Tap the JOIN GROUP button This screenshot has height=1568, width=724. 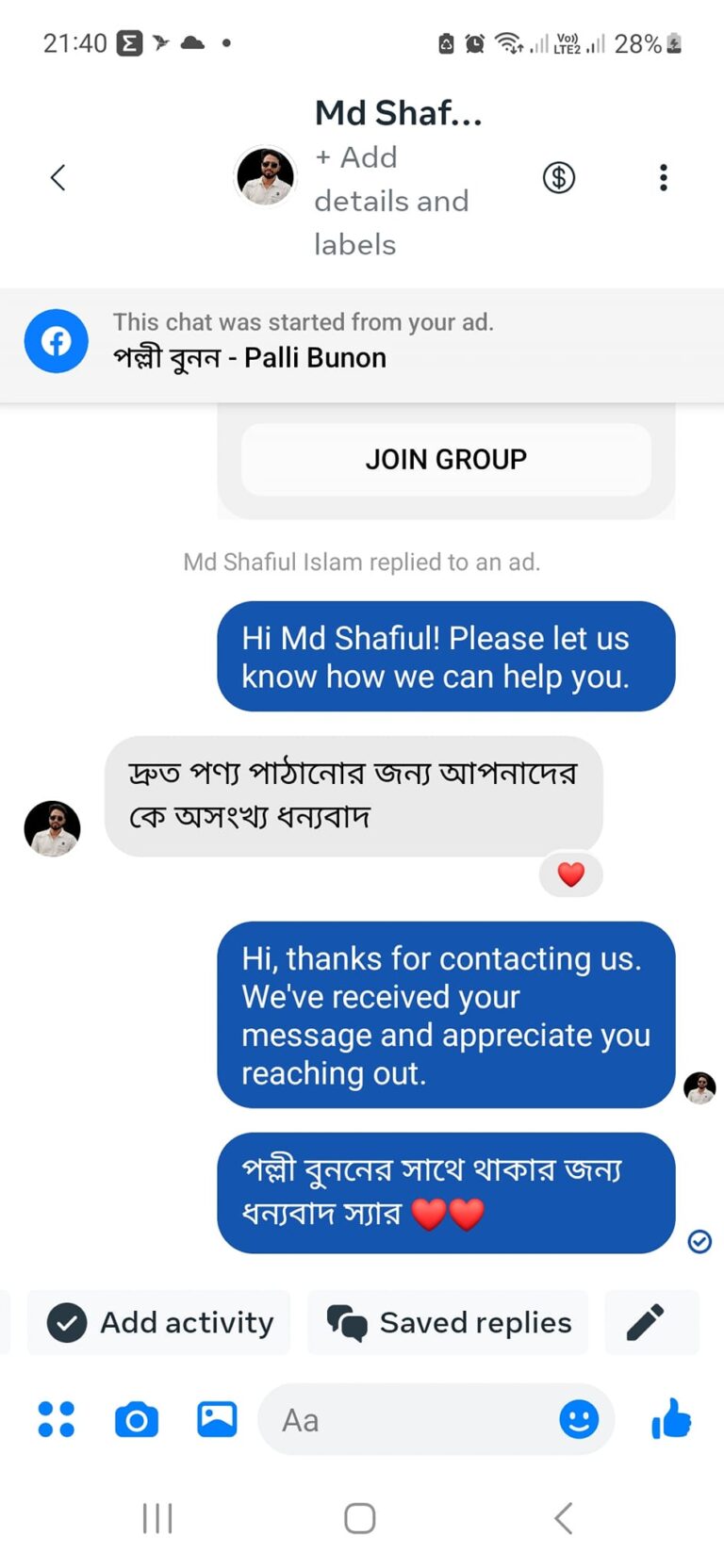tap(446, 459)
